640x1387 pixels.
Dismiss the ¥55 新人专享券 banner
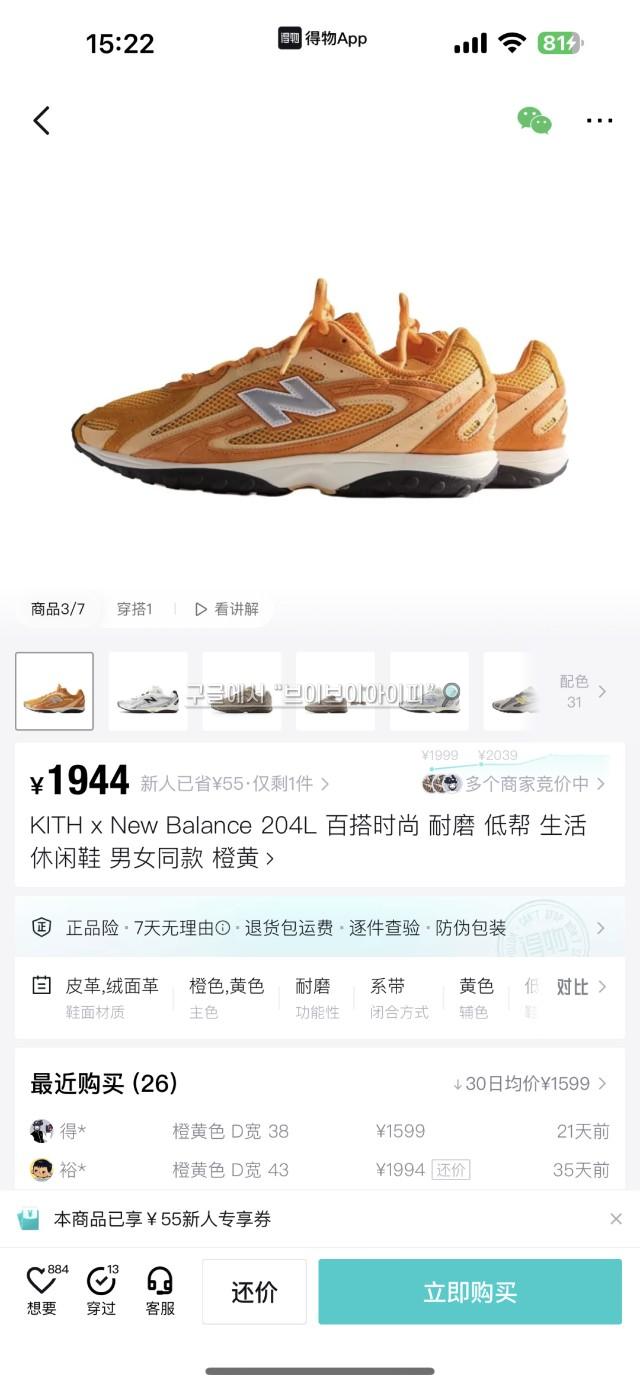click(x=616, y=1219)
